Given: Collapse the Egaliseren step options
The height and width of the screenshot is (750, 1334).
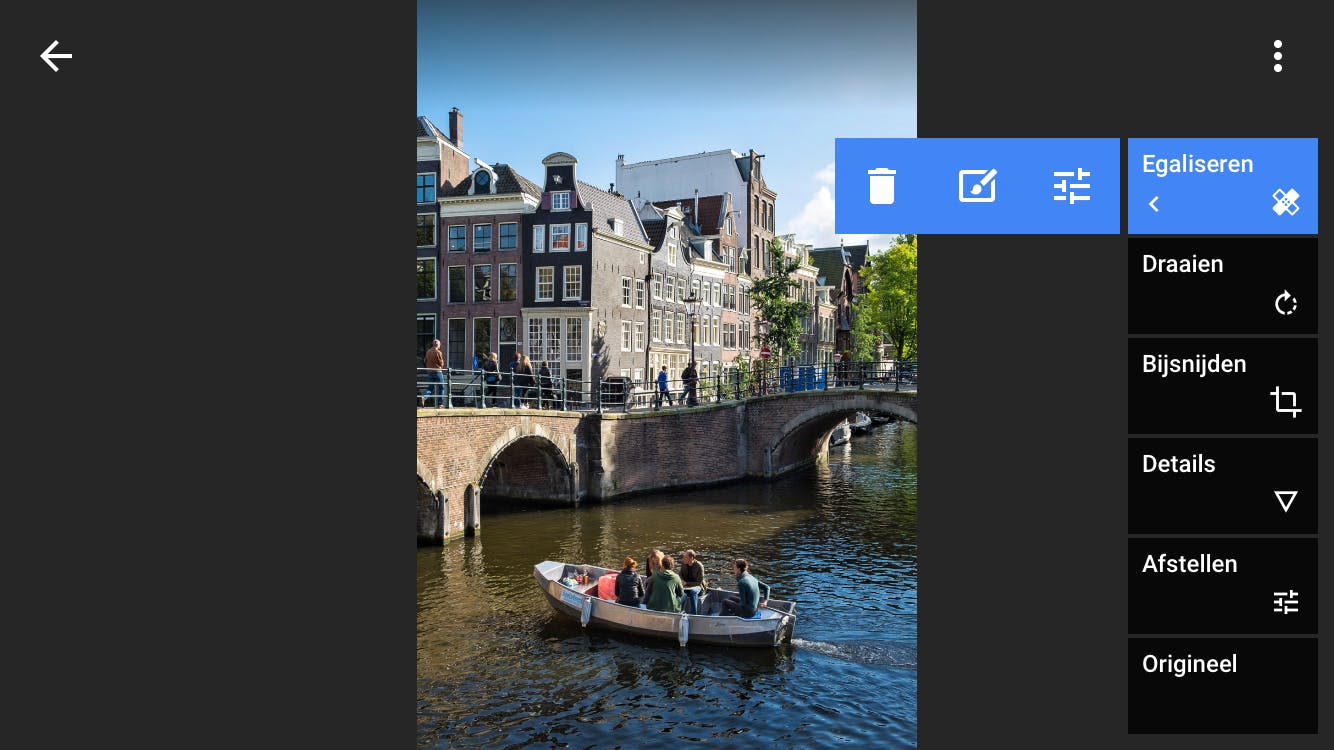Looking at the screenshot, I should click(x=1154, y=204).
